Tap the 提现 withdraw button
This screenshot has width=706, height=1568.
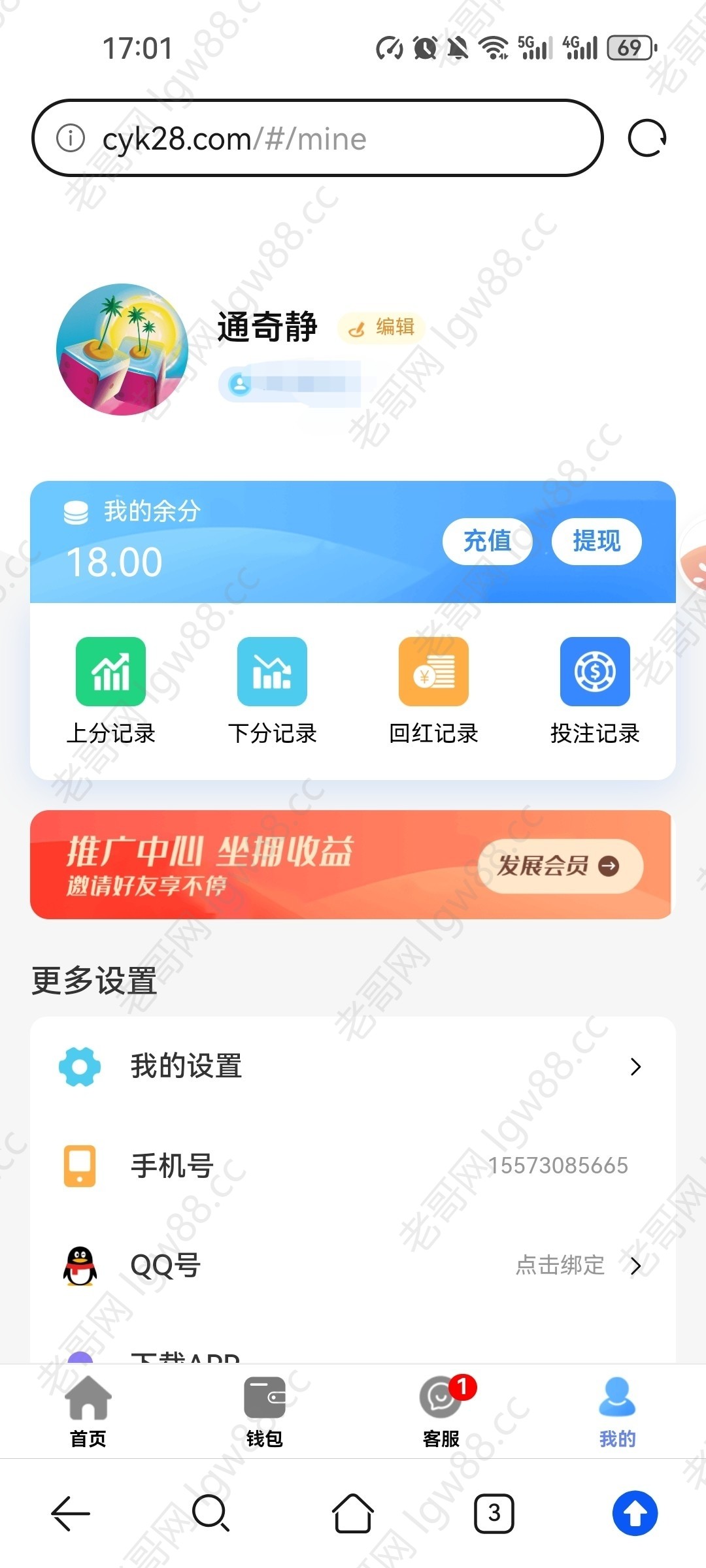point(596,541)
